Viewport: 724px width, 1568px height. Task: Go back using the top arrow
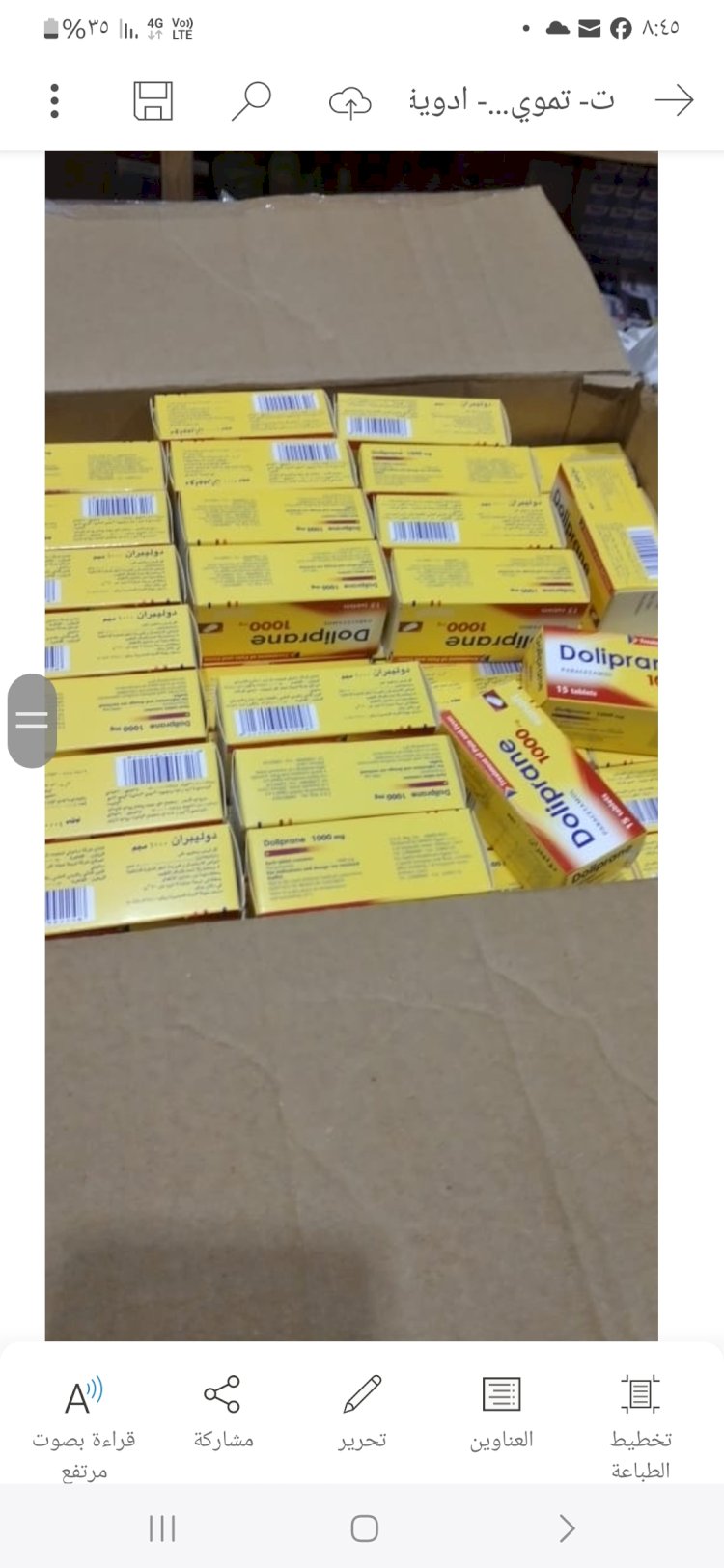click(674, 100)
